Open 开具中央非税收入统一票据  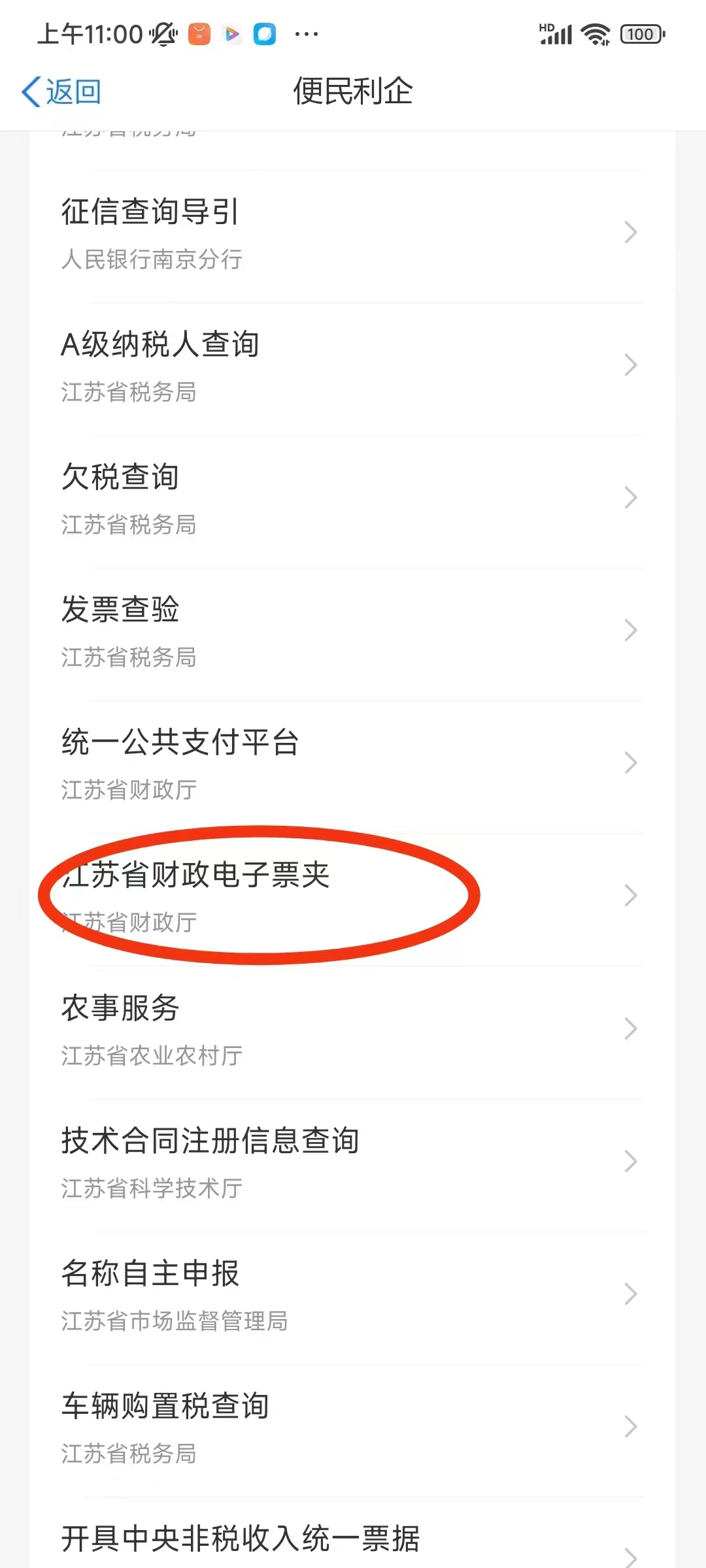point(352,1533)
